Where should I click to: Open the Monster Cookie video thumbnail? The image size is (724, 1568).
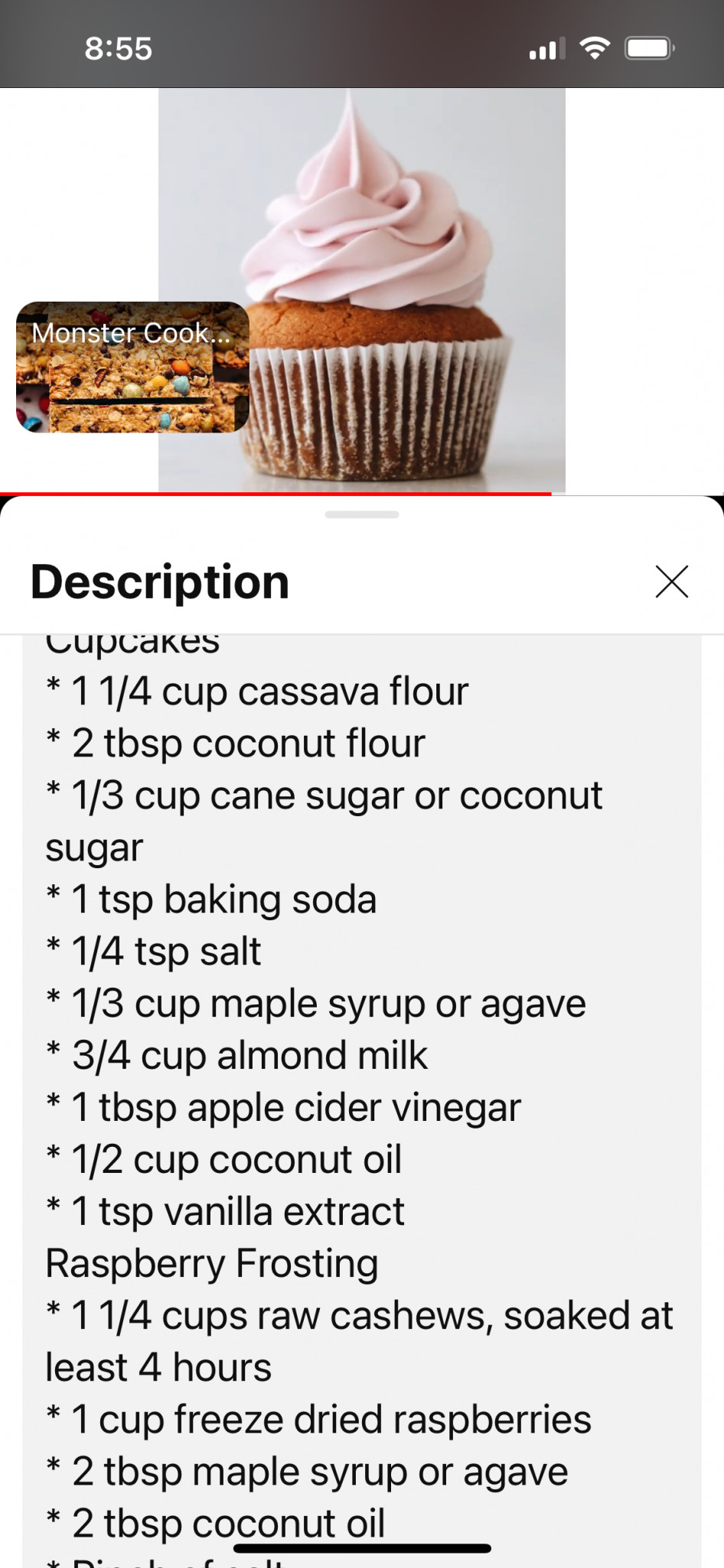pos(132,367)
